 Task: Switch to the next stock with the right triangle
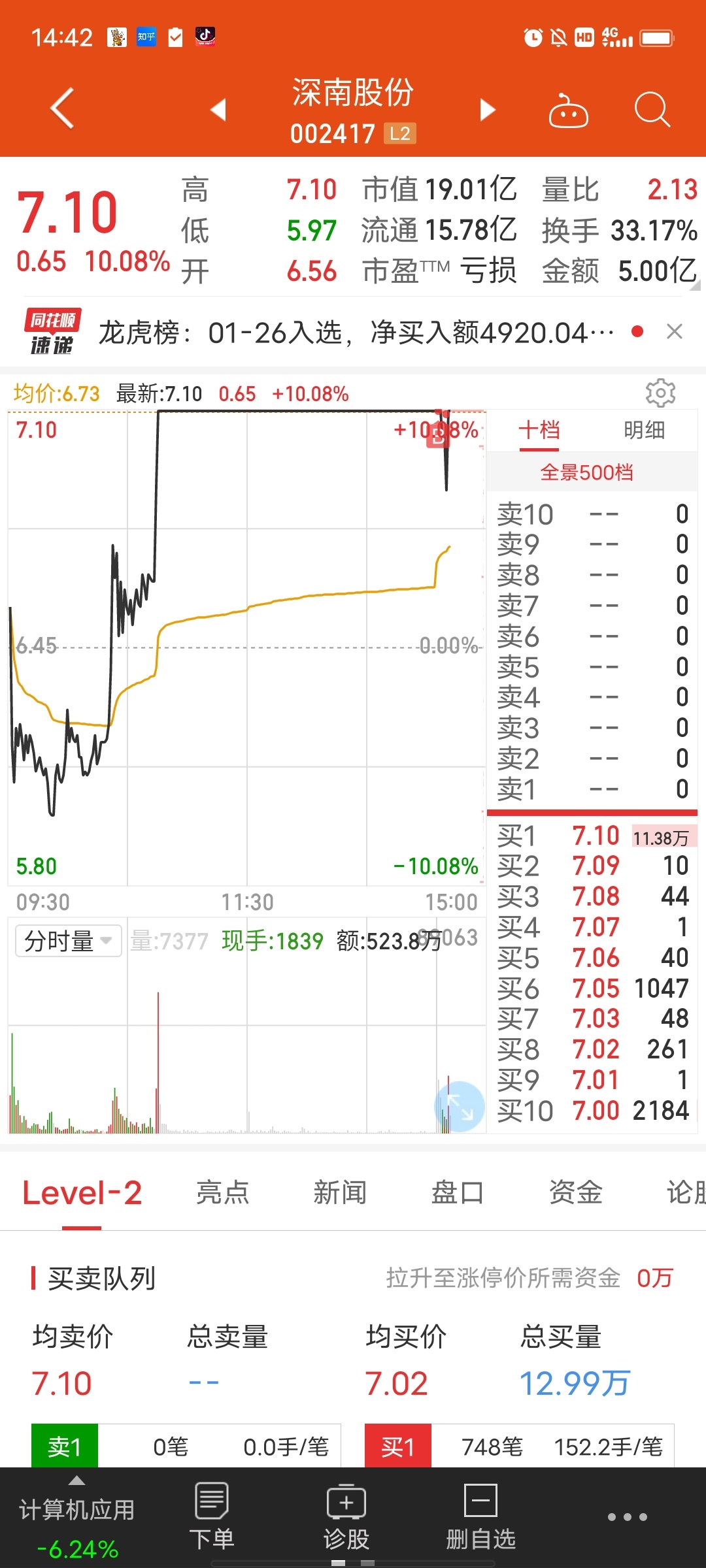pyautogui.click(x=487, y=109)
